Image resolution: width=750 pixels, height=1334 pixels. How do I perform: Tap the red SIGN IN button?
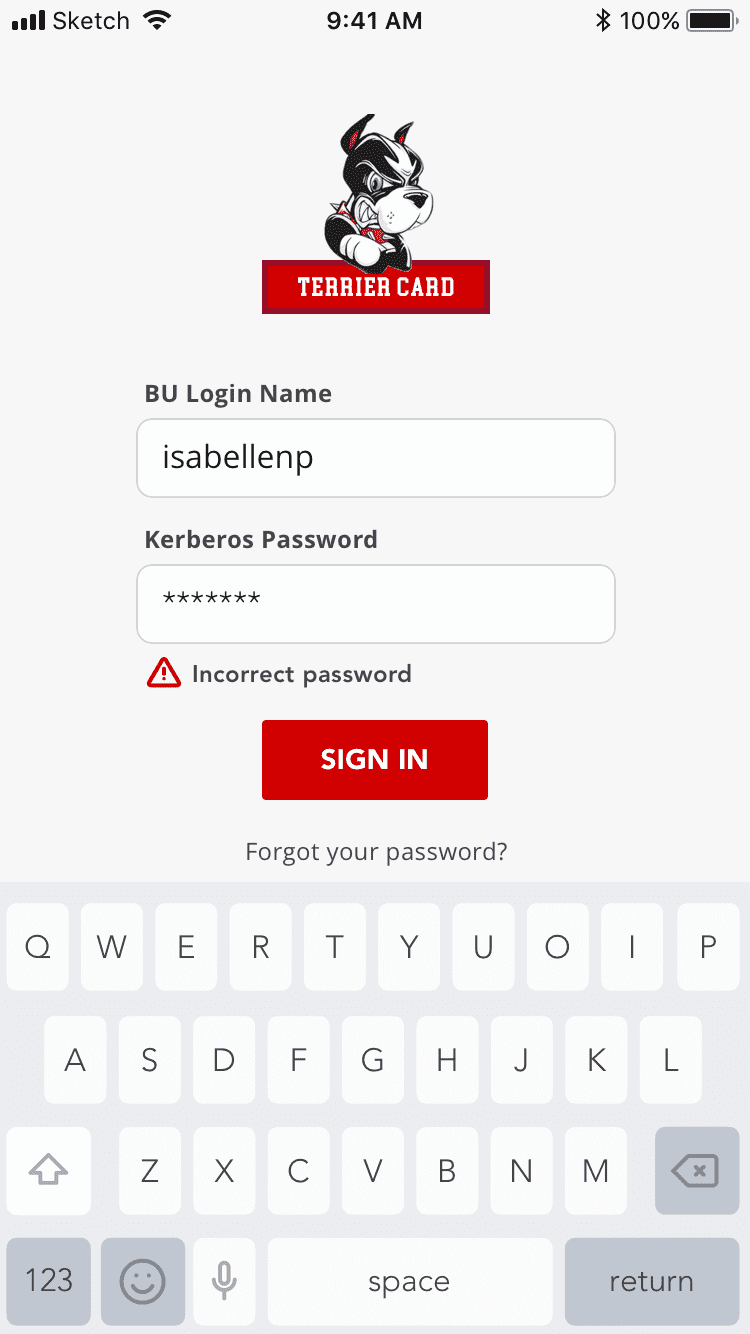tap(375, 760)
